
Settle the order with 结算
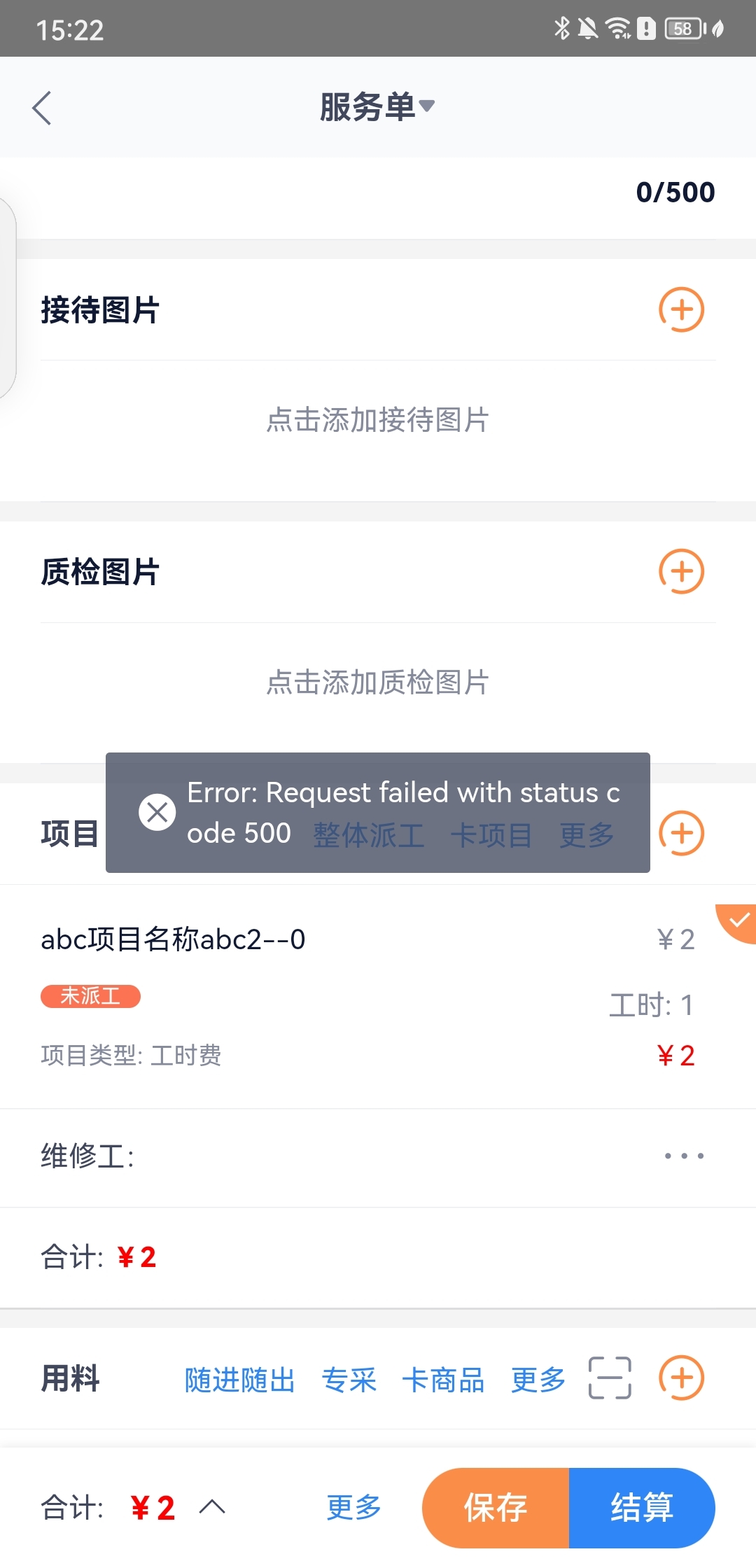pos(642,1507)
